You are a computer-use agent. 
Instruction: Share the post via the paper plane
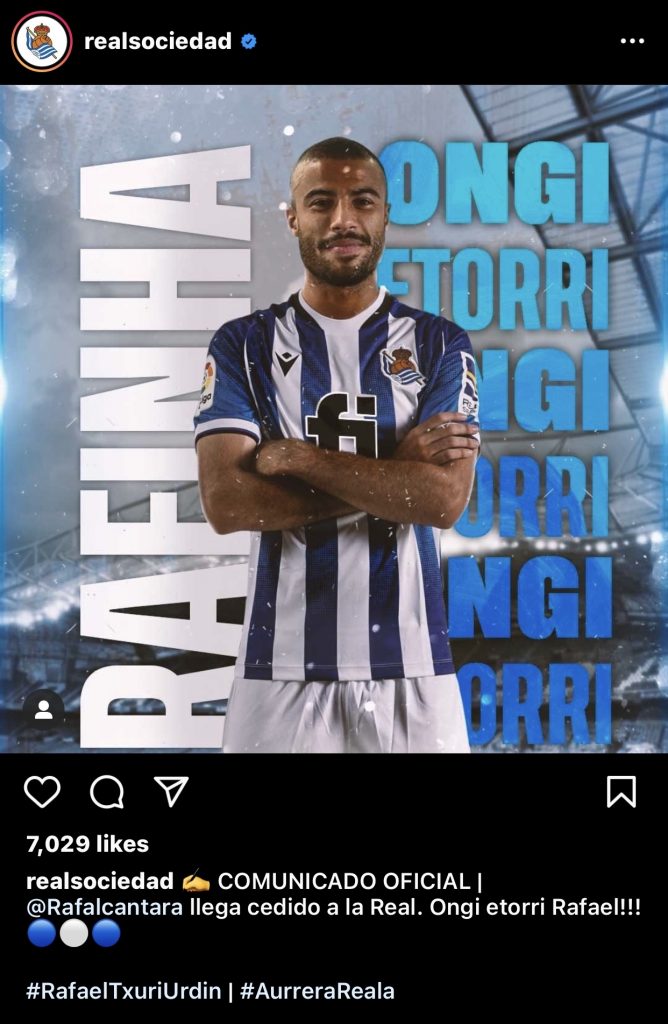pos(171,792)
